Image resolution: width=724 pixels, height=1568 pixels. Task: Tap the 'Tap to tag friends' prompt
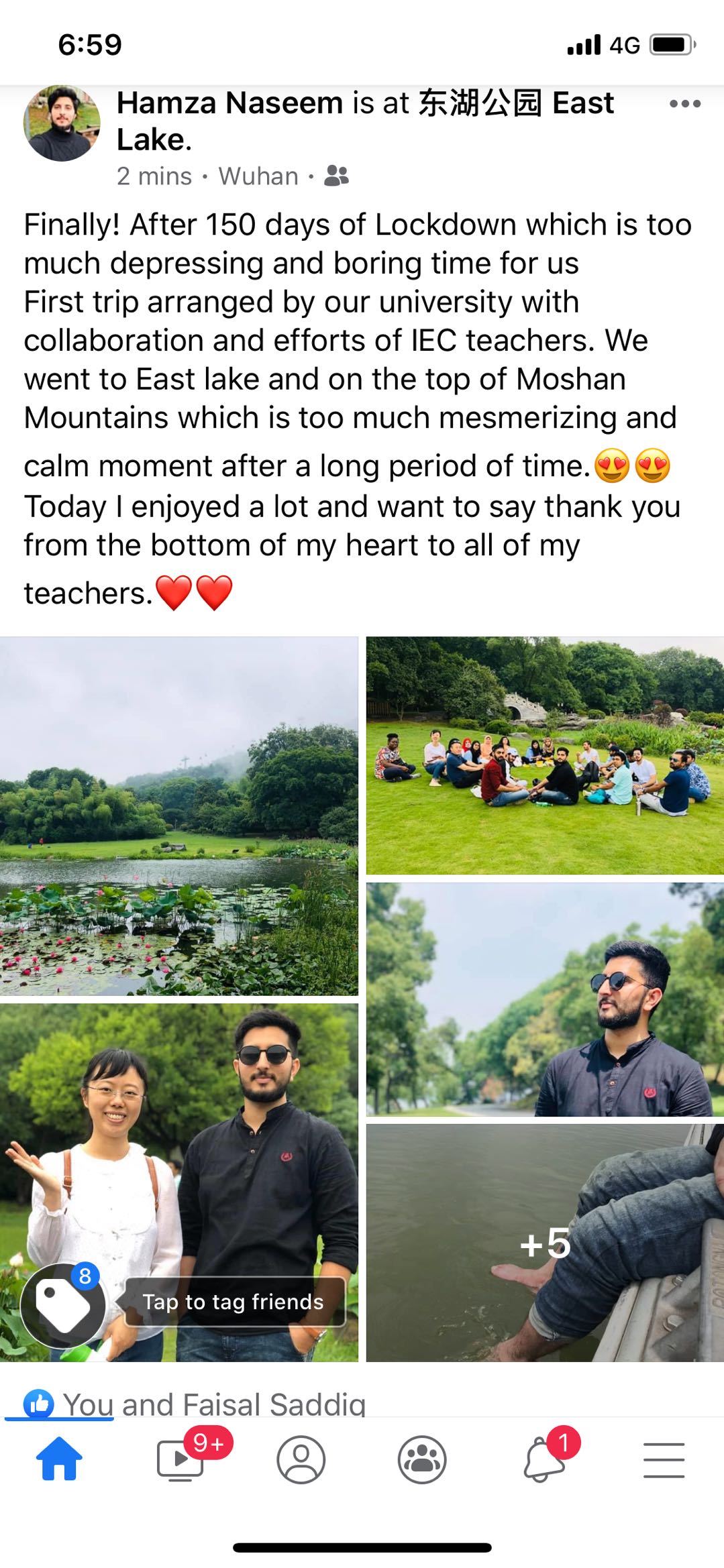click(234, 1302)
